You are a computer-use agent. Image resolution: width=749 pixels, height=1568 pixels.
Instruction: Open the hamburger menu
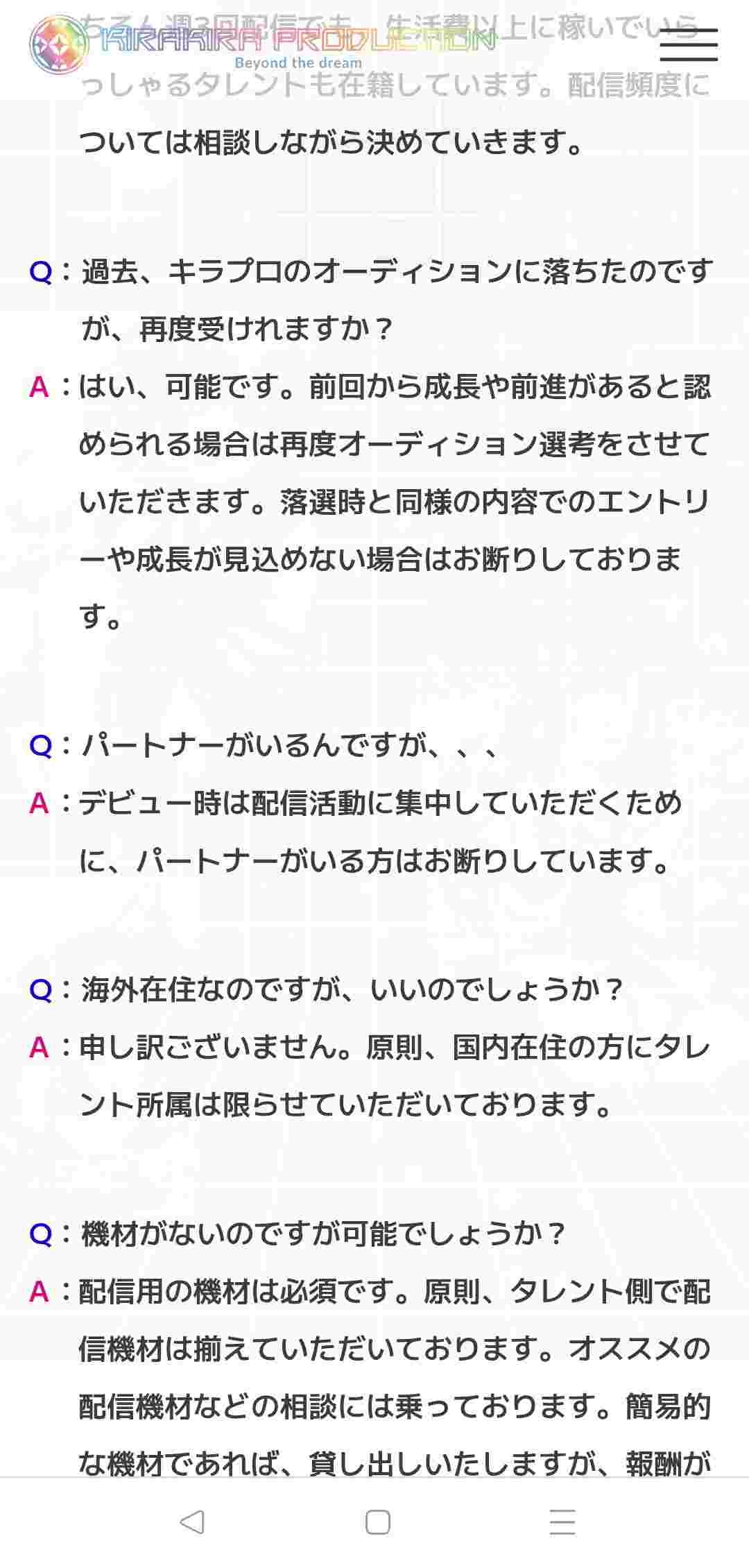(688, 45)
